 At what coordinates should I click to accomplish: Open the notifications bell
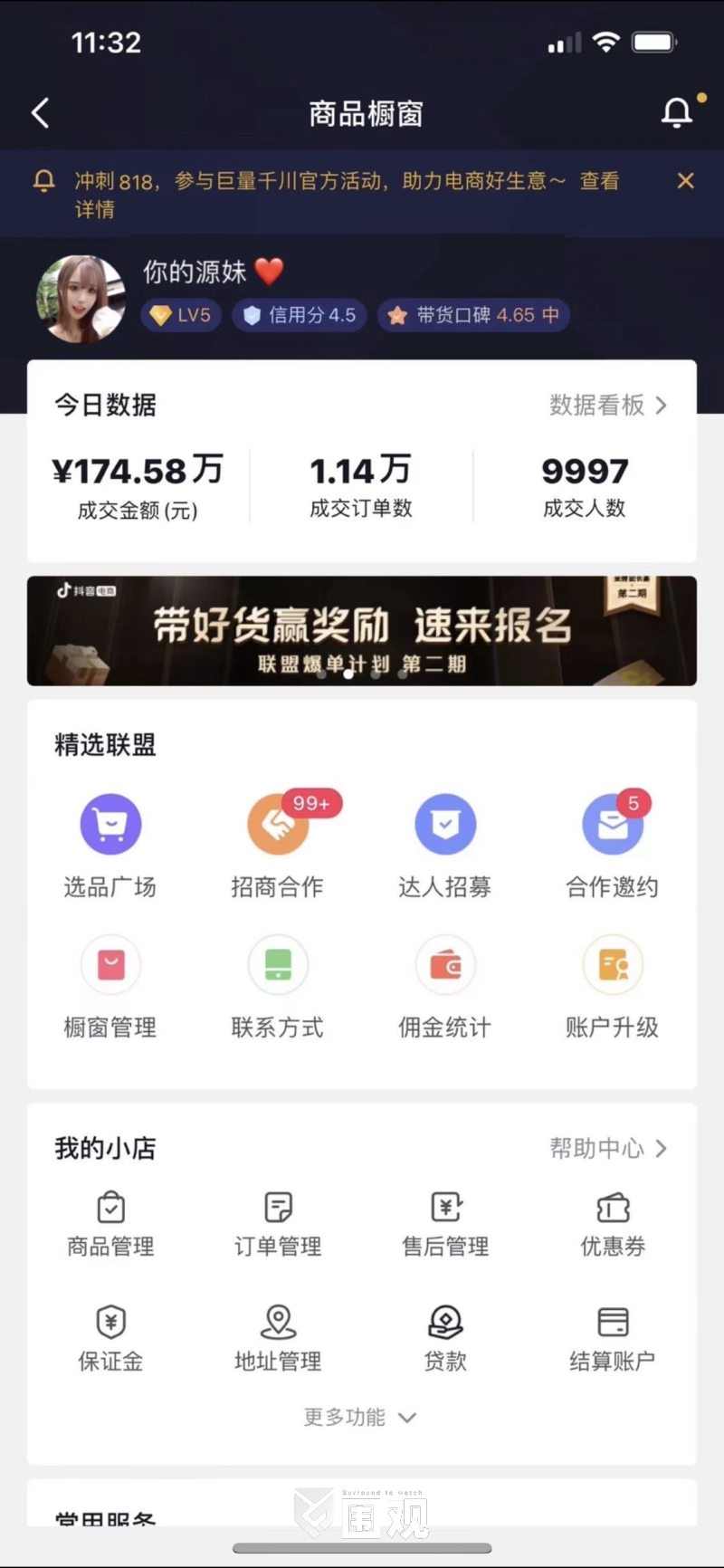tap(677, 113)
